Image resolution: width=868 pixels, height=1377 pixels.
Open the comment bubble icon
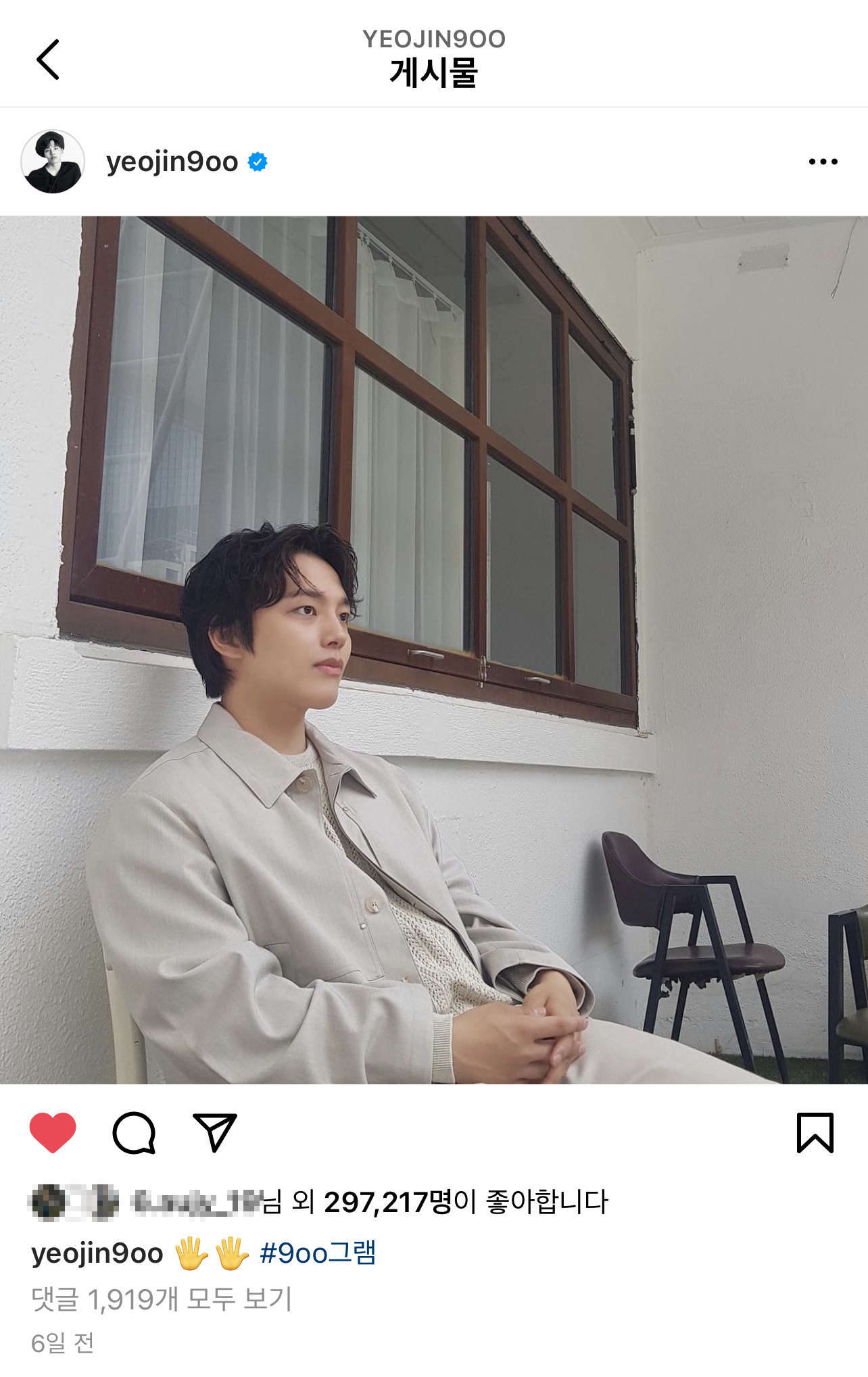coord(134,1132)
